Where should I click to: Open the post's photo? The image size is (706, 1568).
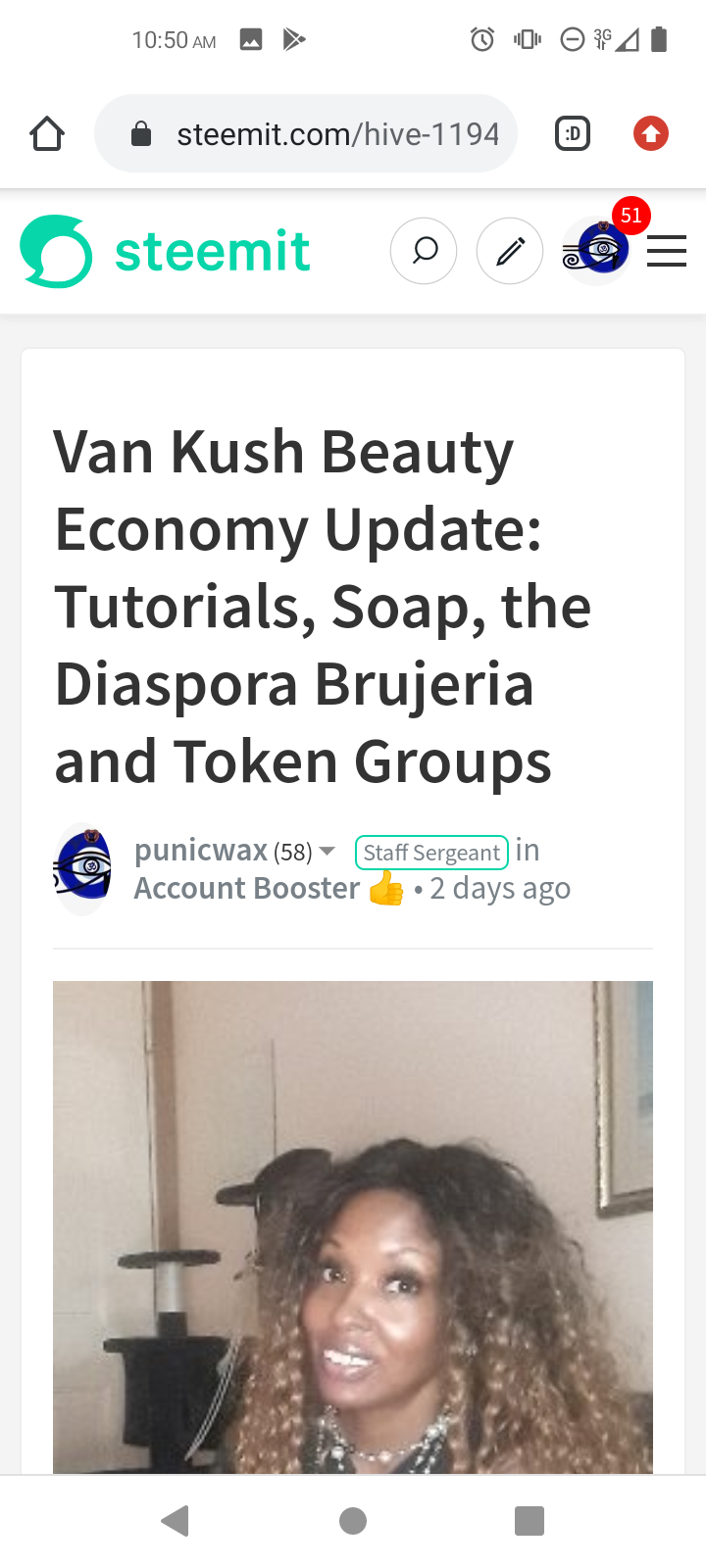pos(353,1225)
